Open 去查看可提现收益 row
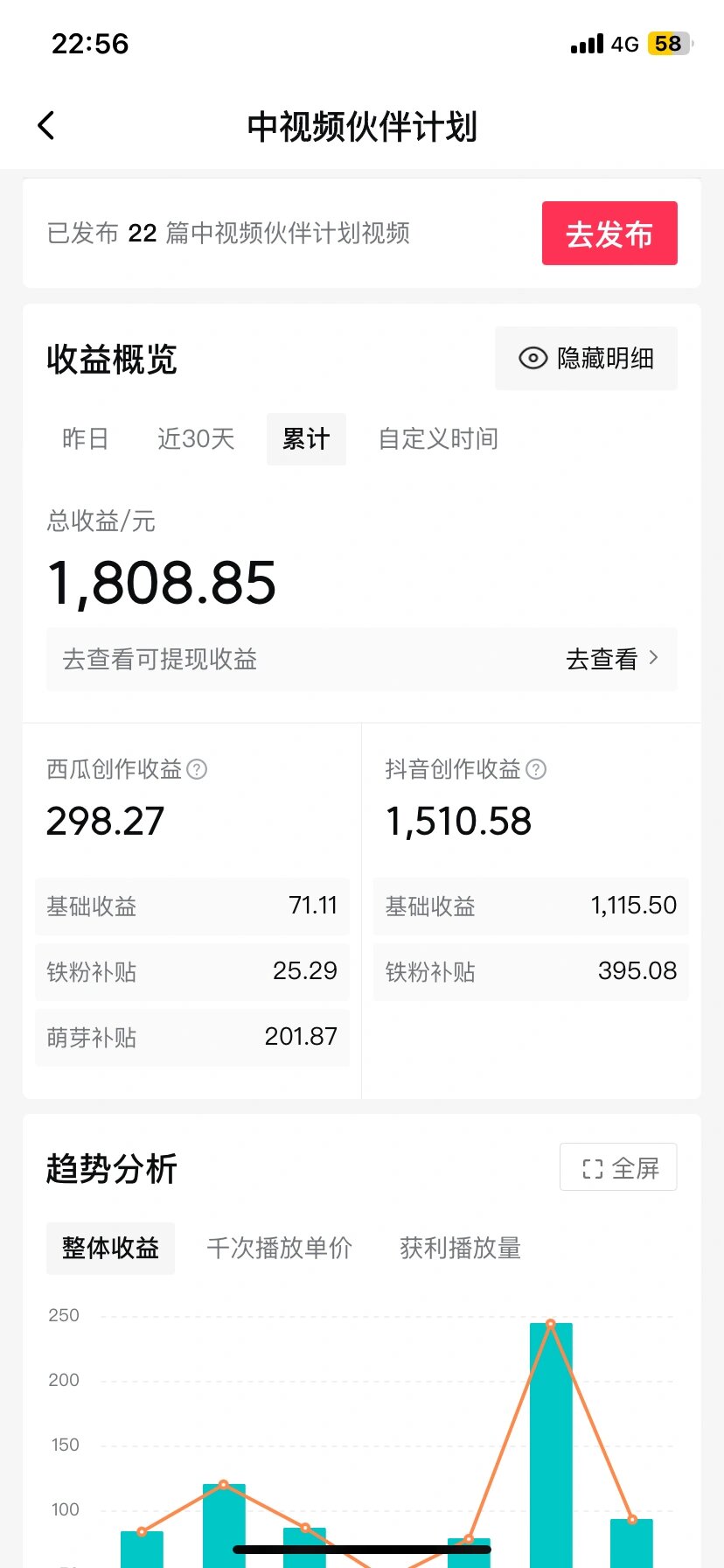The image size is (724, 1568). coord(361,660)
